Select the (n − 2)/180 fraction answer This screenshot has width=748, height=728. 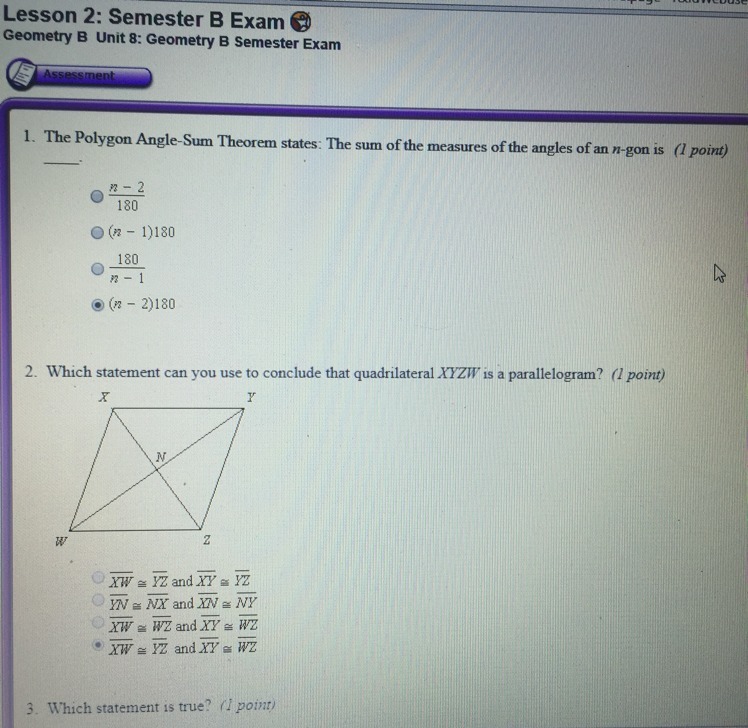click(97, 196)
